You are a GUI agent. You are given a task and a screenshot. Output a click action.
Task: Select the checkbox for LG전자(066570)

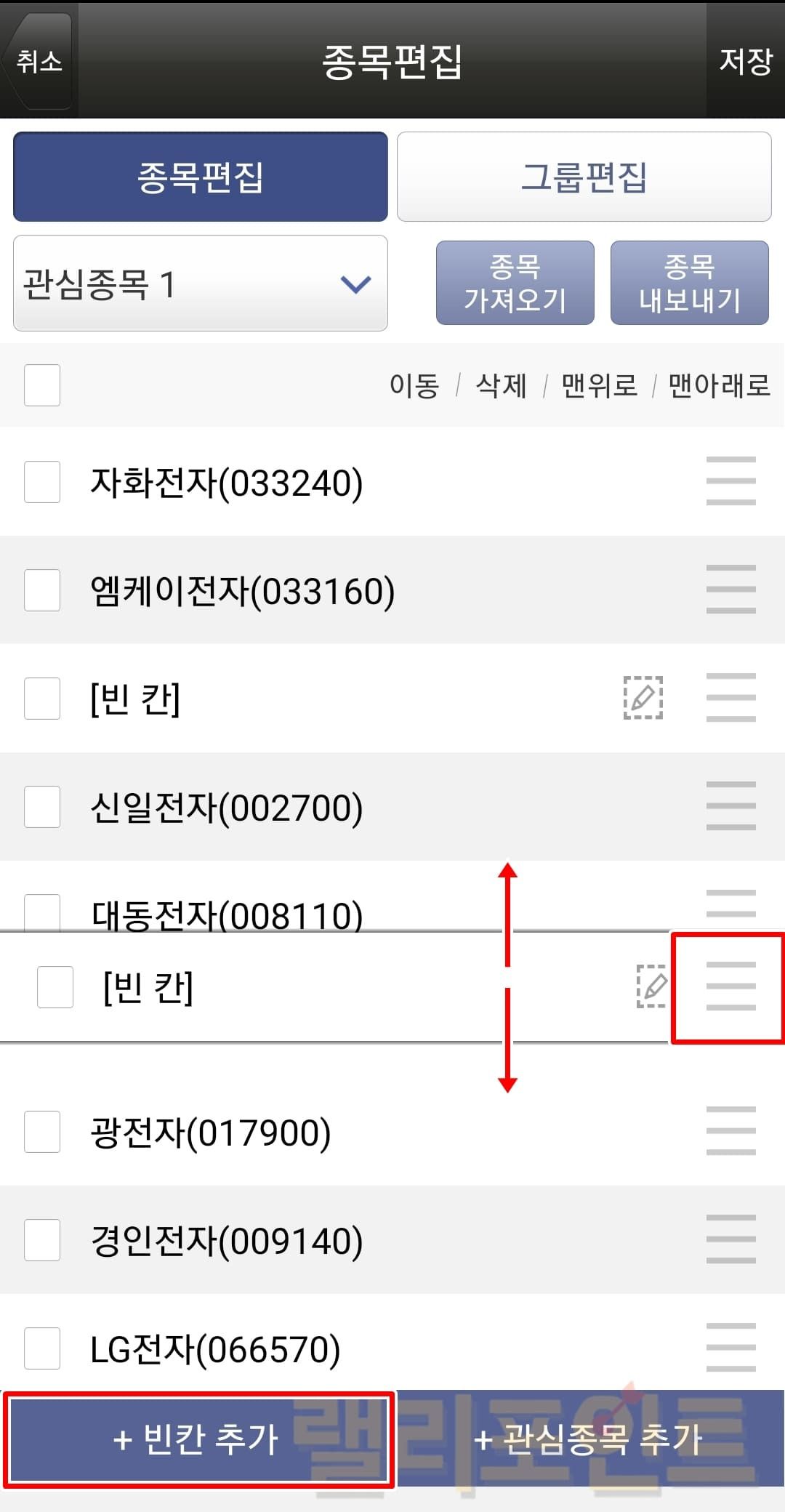tap(42, 1348)
